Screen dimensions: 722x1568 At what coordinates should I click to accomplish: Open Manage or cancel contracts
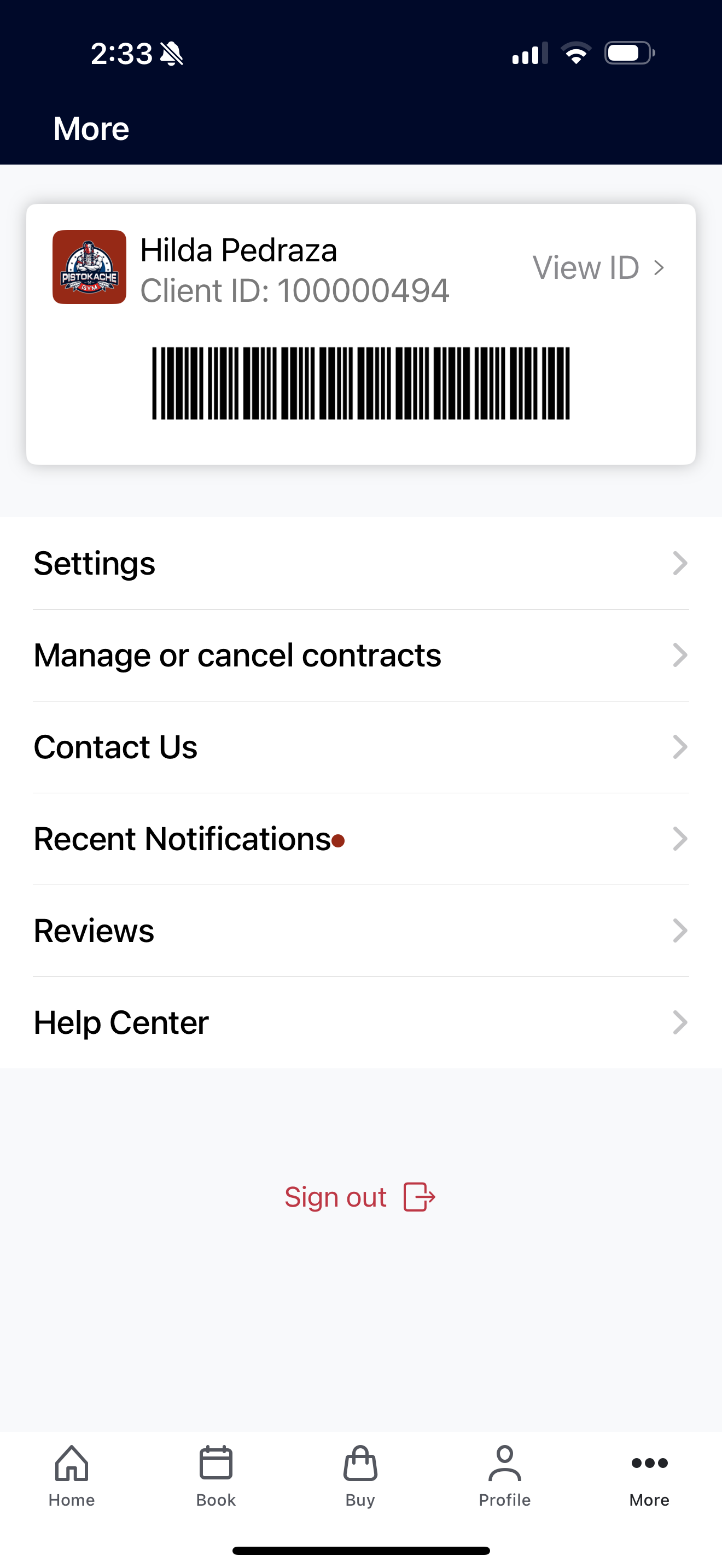tap(360, 656)
